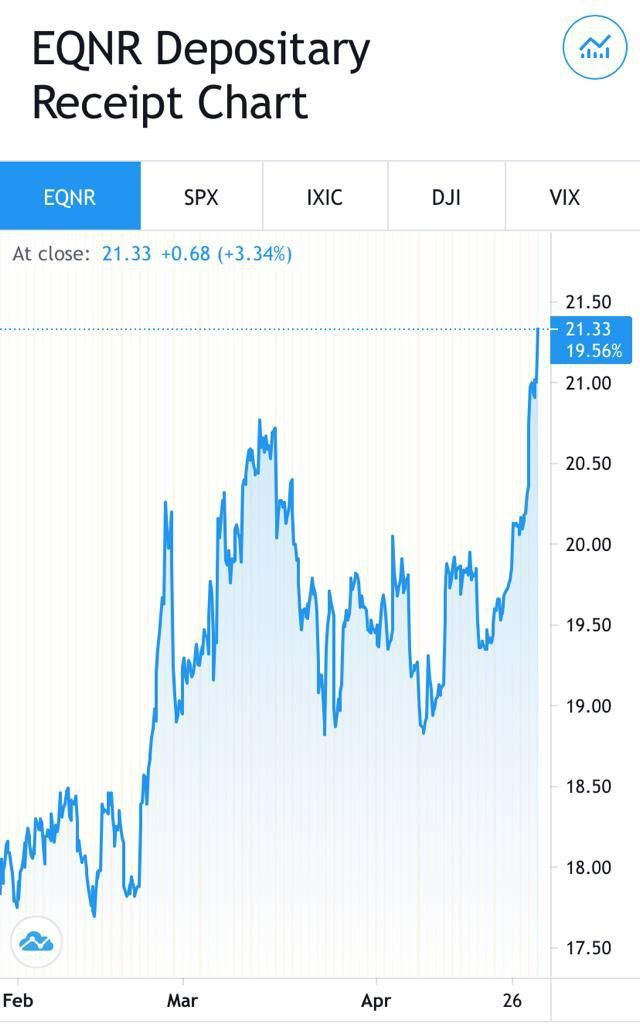Open the full chart icon in header
Screen dimensions: 640x1024
594,48
